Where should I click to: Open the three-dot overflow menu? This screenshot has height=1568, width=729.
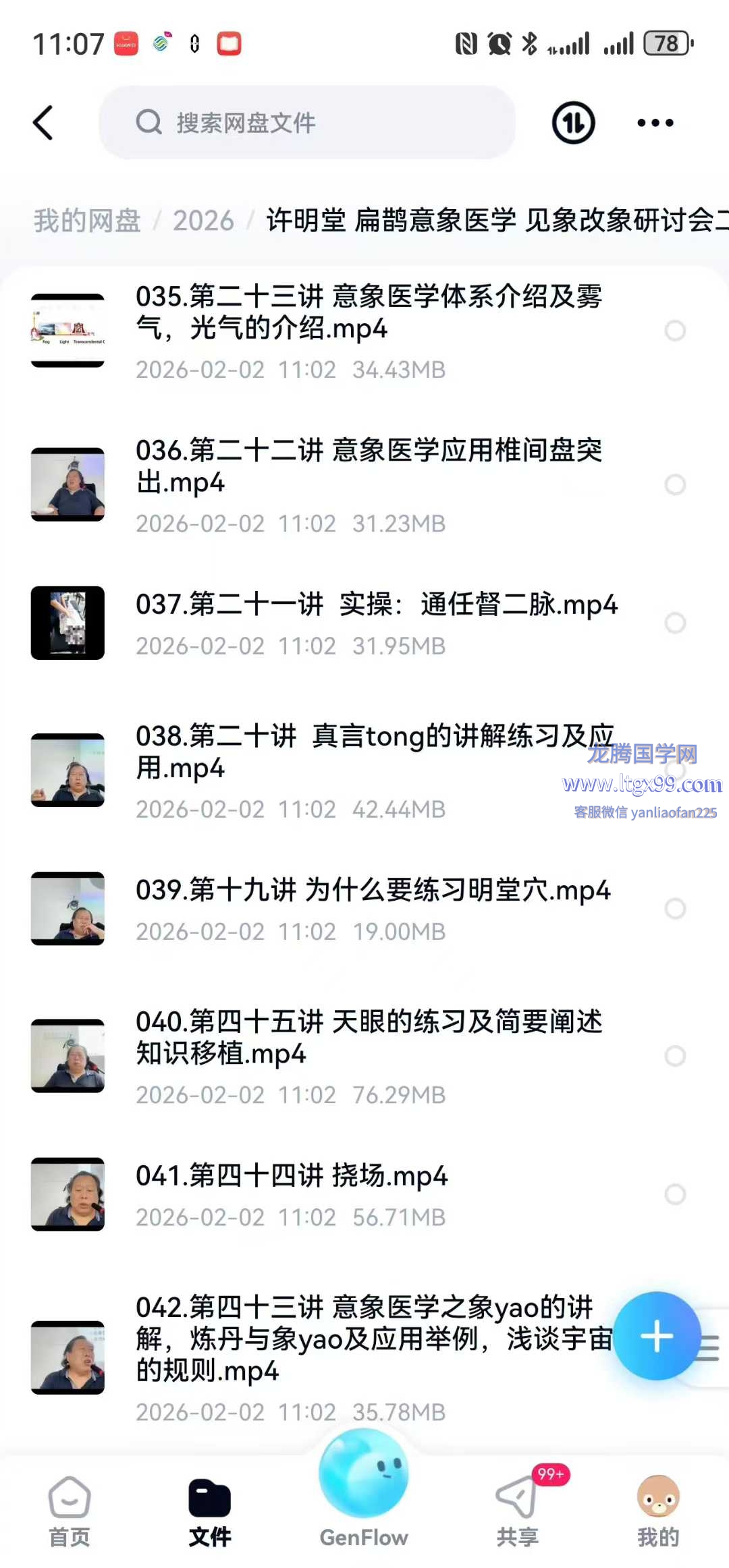(655, 123)
